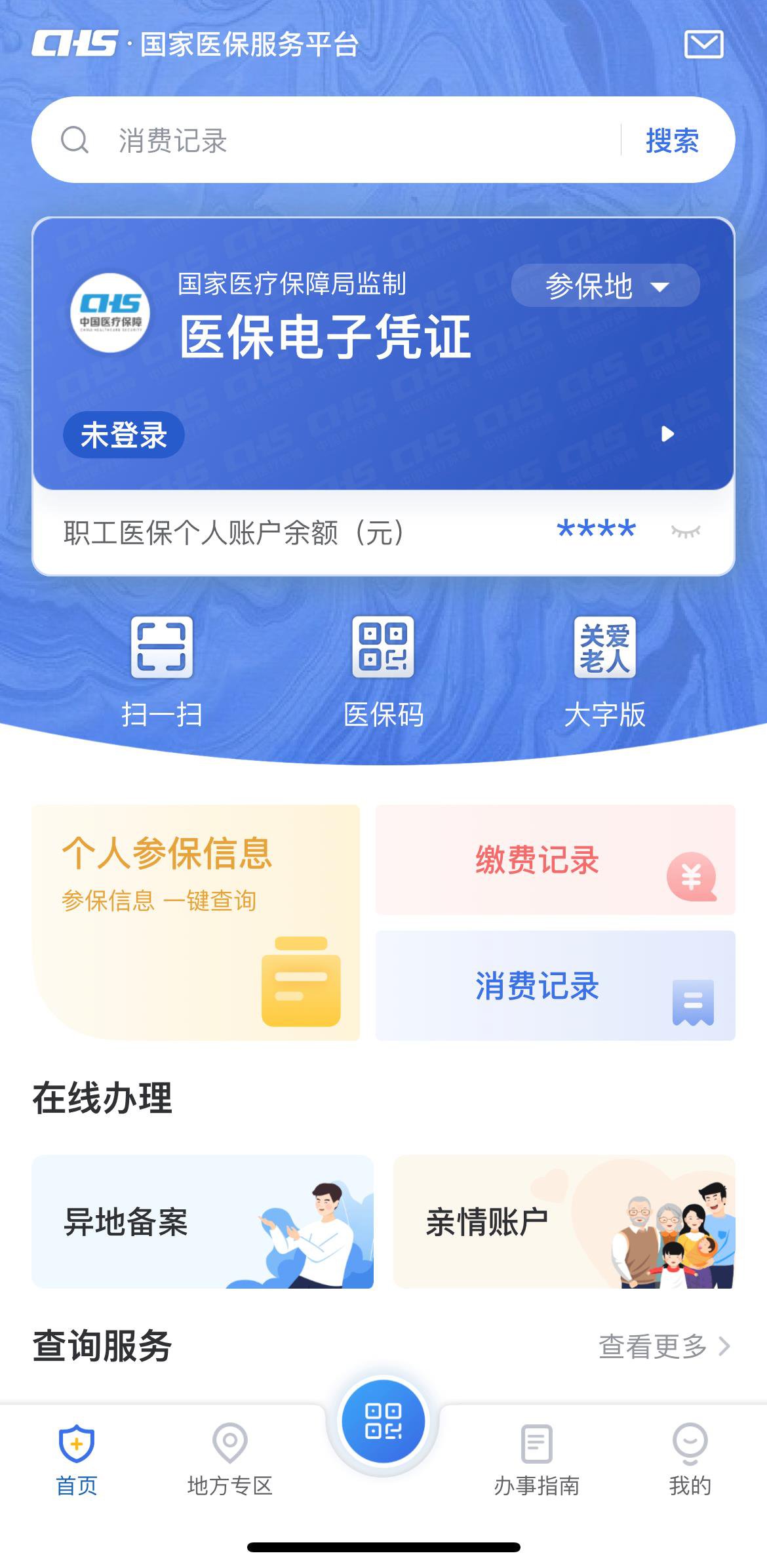The width and height of the screenshot is (767, 1568).
Task: Reveal the hidden account balance
Action: 686,531
